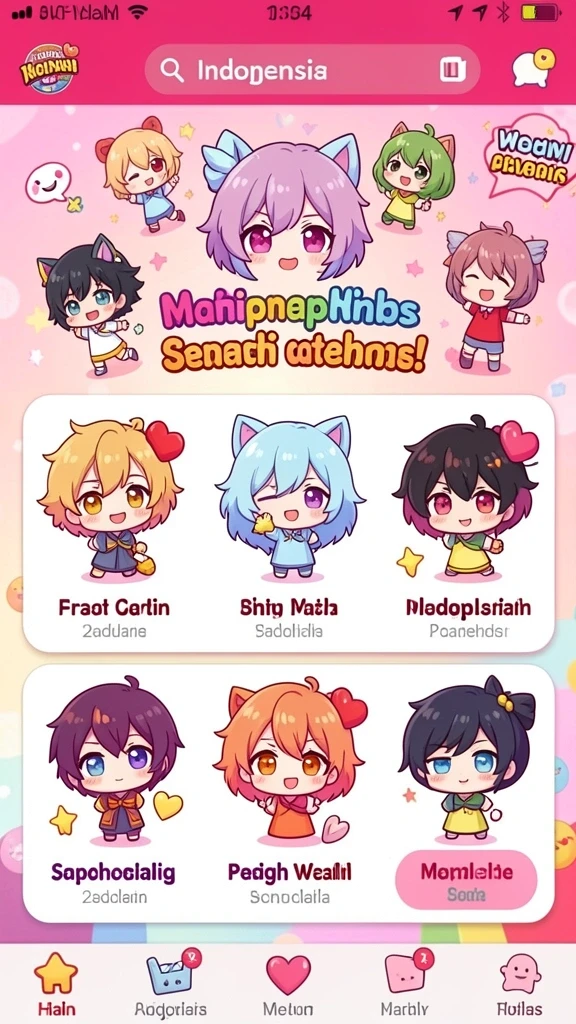
Task: Open the Indopensia search field
Action: [312, 69]
